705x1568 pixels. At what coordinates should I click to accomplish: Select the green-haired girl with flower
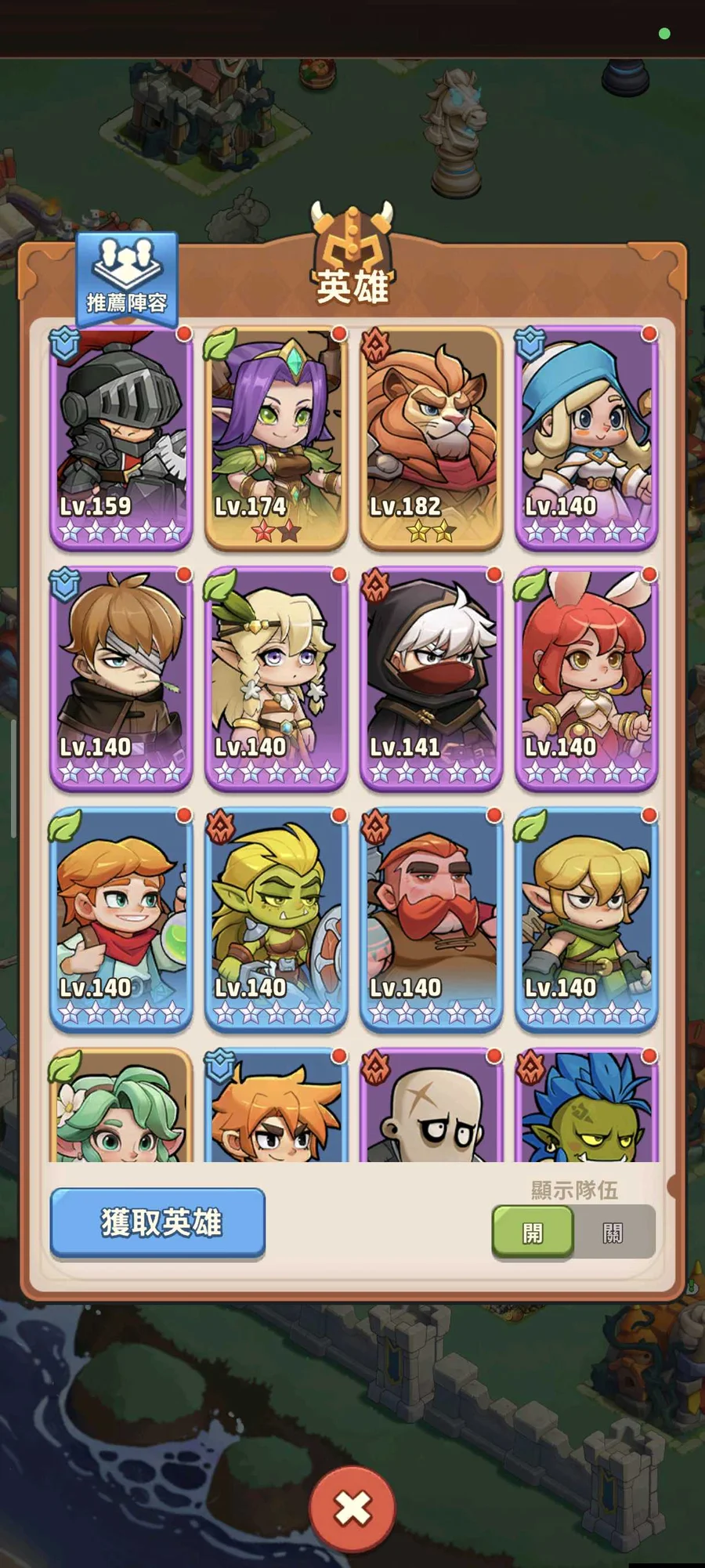121,1109
